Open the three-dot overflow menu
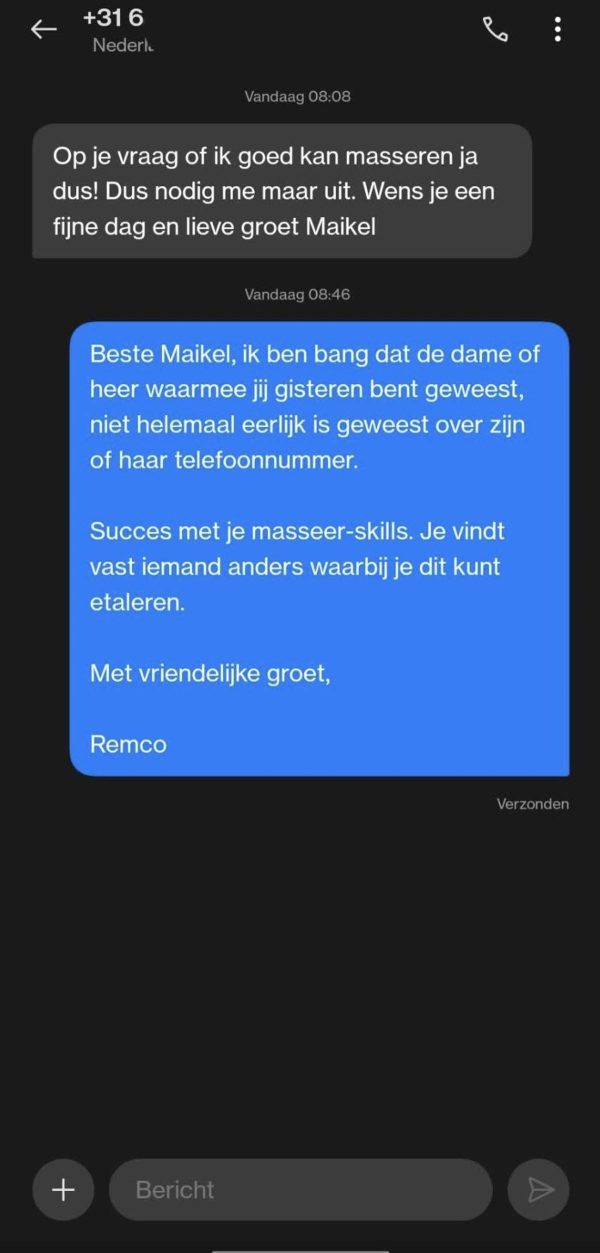This screenshot has height=1253, width=600. click(x=557, y=30)
